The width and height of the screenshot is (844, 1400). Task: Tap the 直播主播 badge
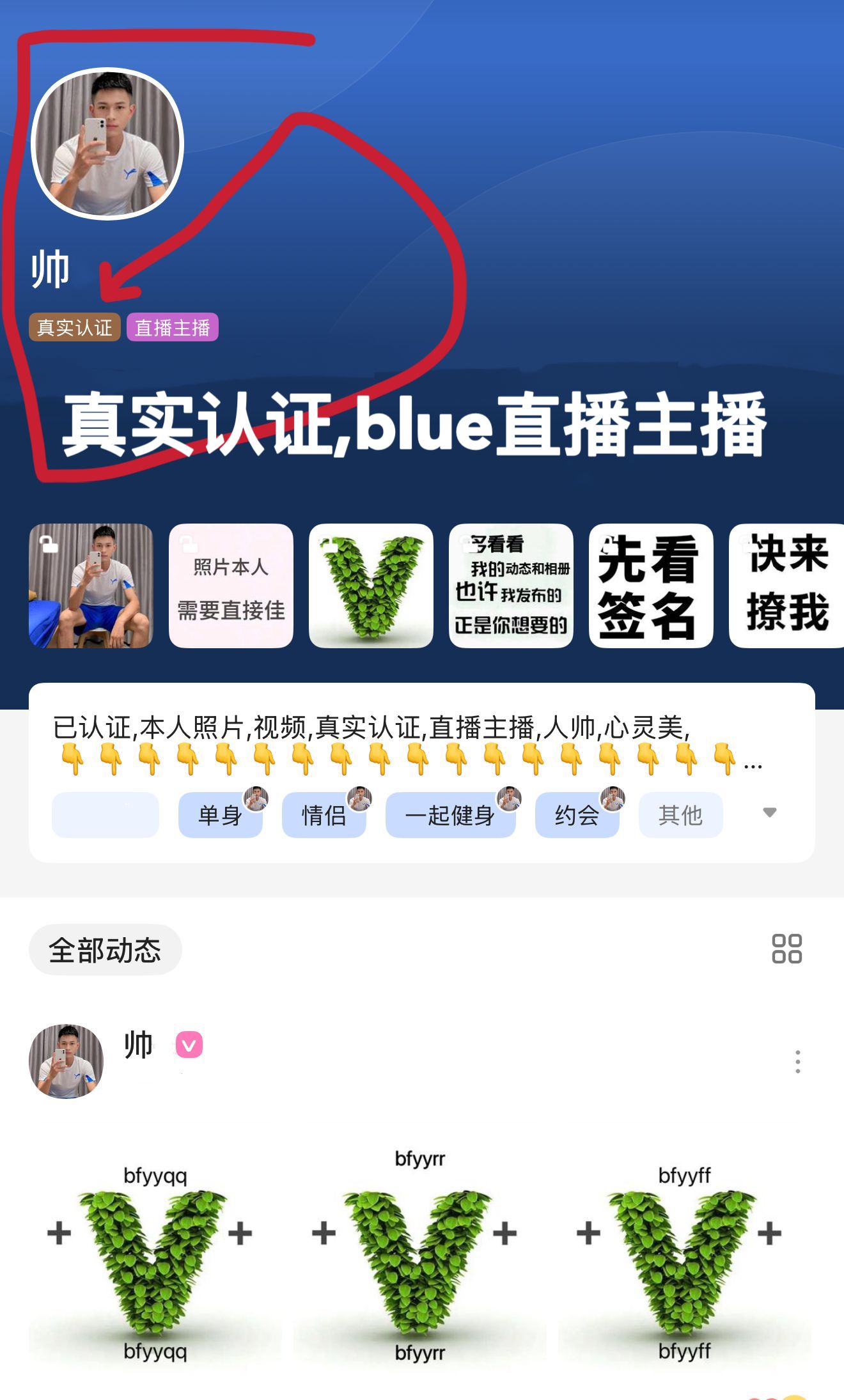[173, 327]
